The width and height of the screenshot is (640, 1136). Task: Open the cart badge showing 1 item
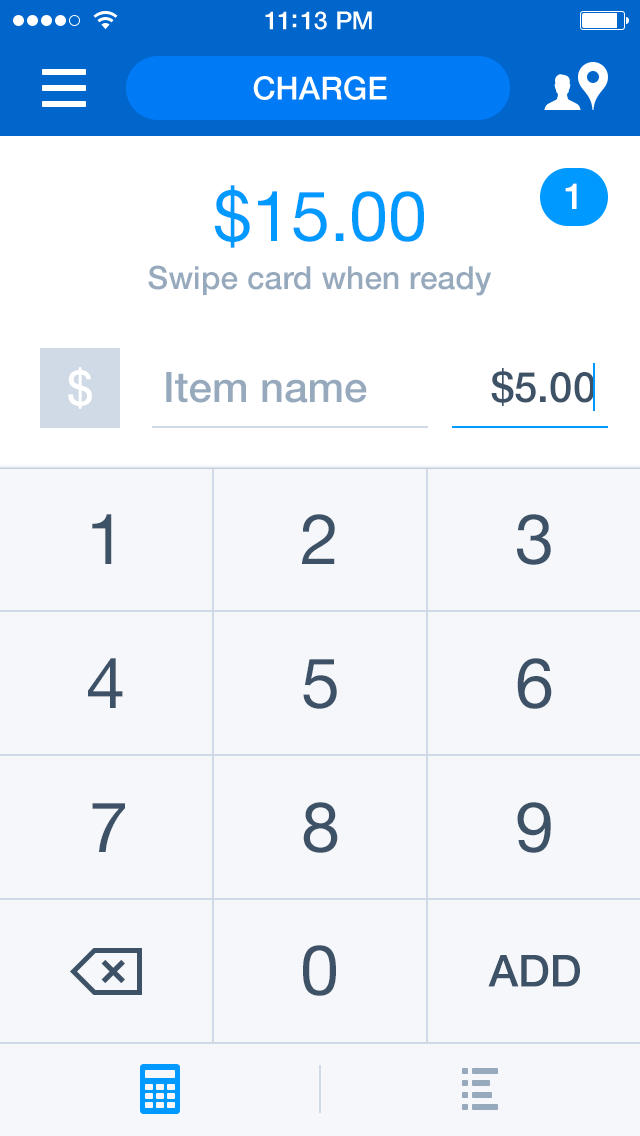coord(573,197)
